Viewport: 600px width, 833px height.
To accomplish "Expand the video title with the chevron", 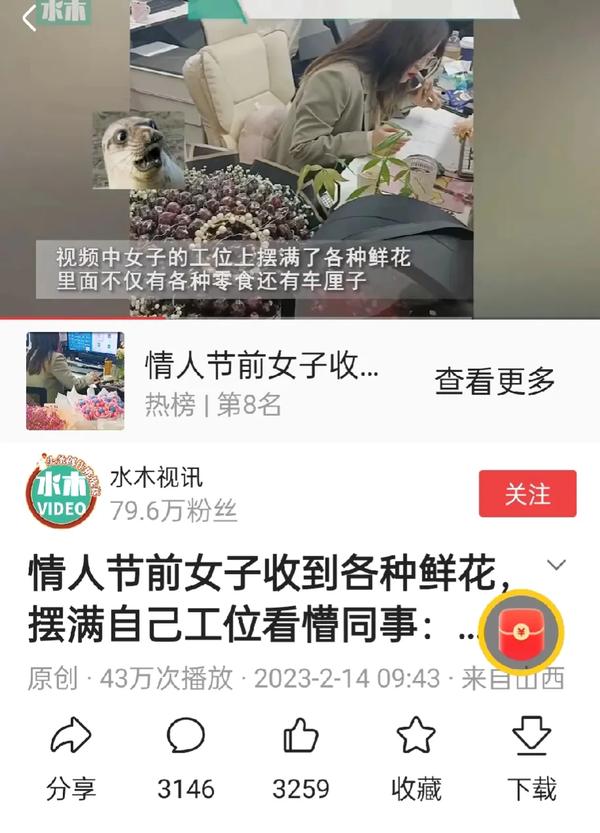I will click(557, 566).
